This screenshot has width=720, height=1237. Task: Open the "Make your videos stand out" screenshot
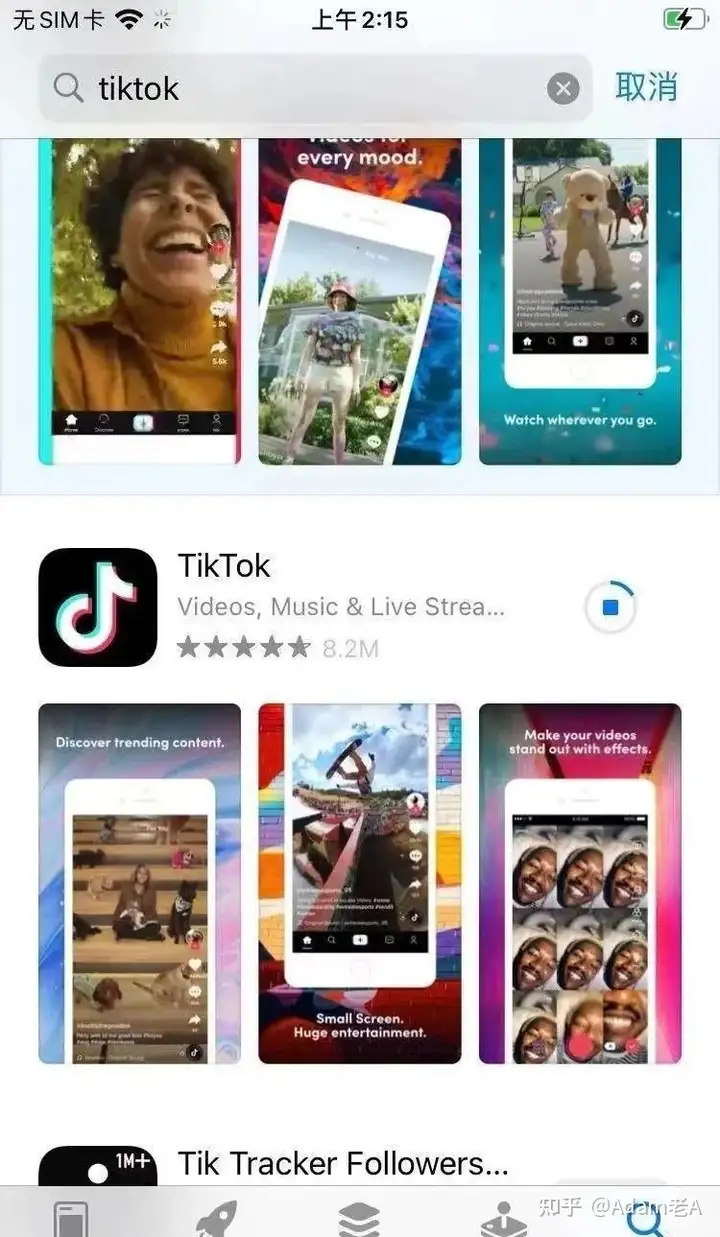click(x=580, y=884)
